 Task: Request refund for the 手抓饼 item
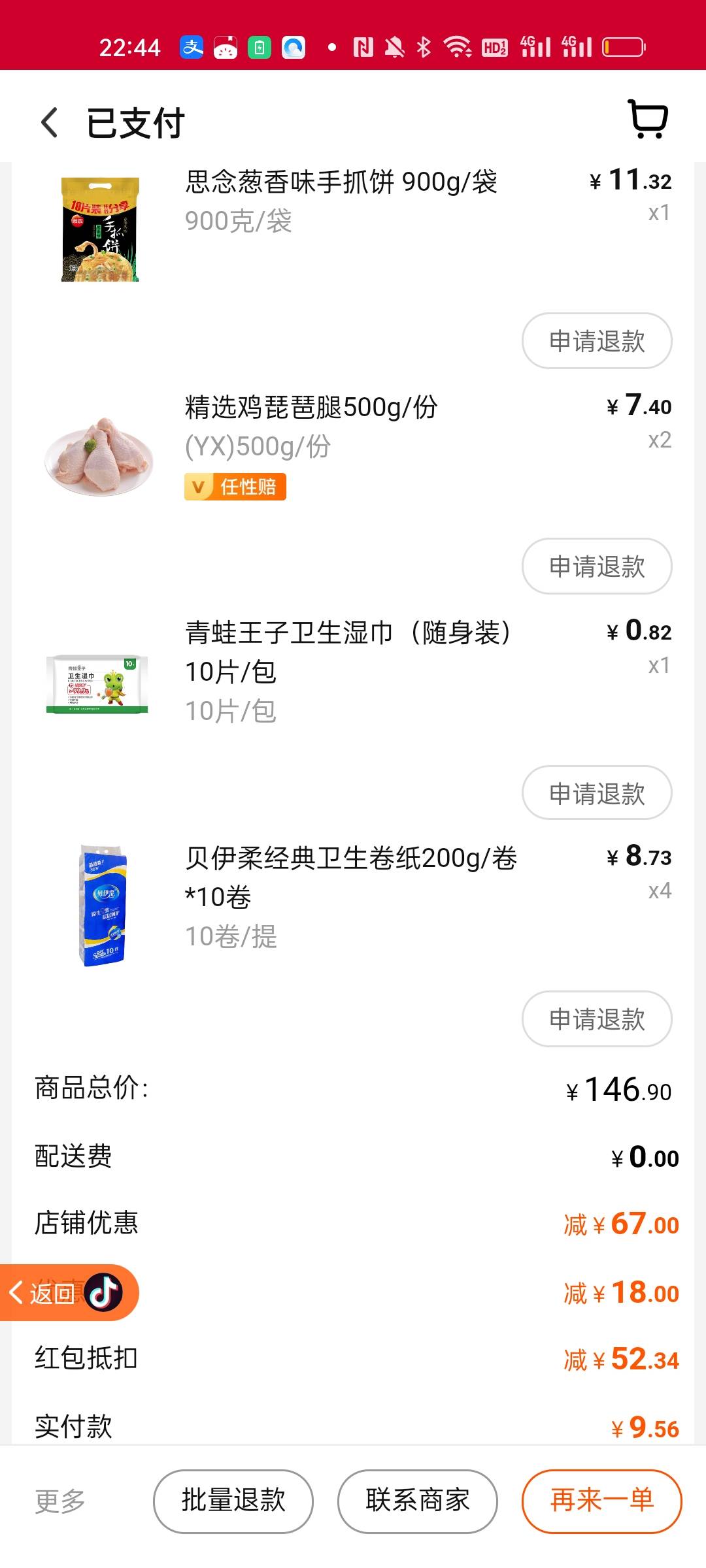597,340
